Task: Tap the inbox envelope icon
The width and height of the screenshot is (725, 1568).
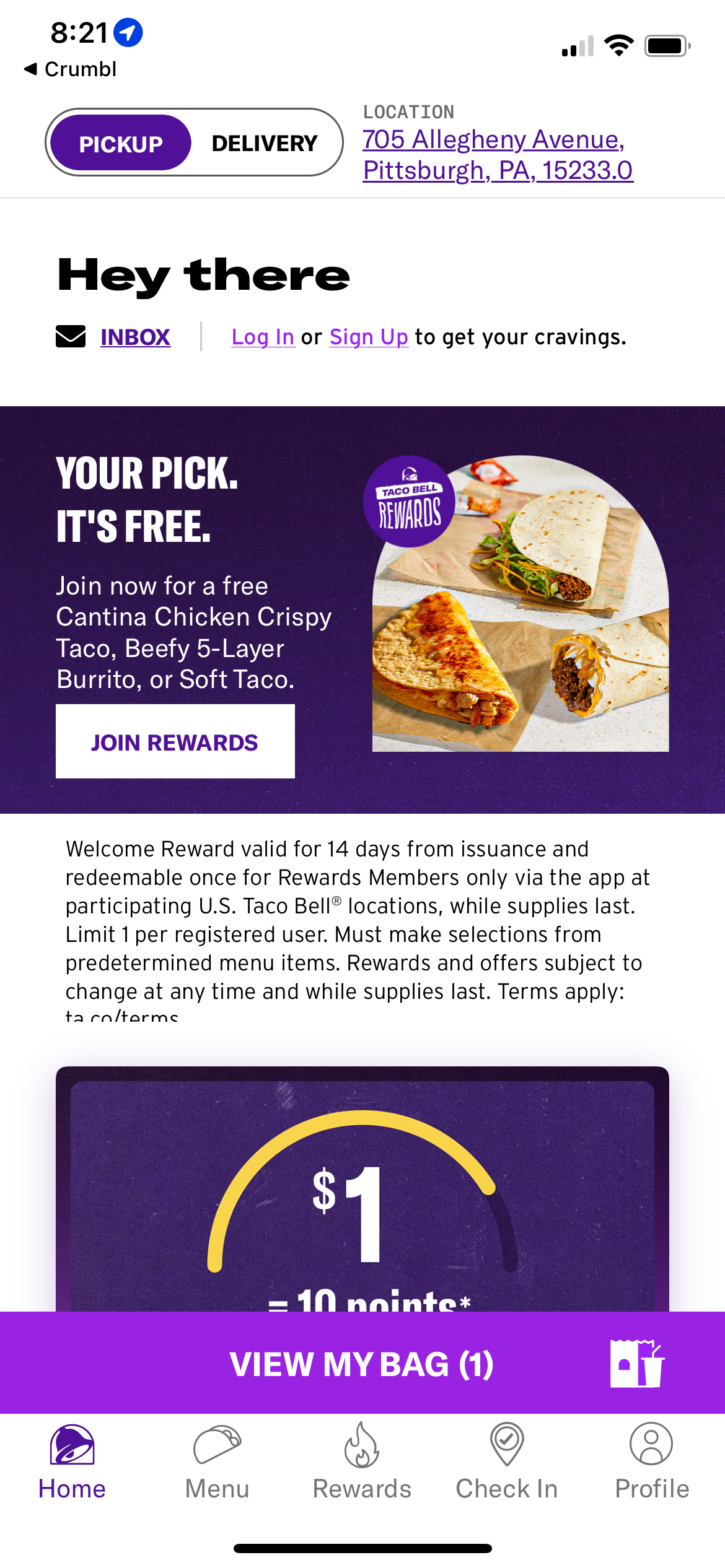Action: pyautogui.click(x=70, y=337)
